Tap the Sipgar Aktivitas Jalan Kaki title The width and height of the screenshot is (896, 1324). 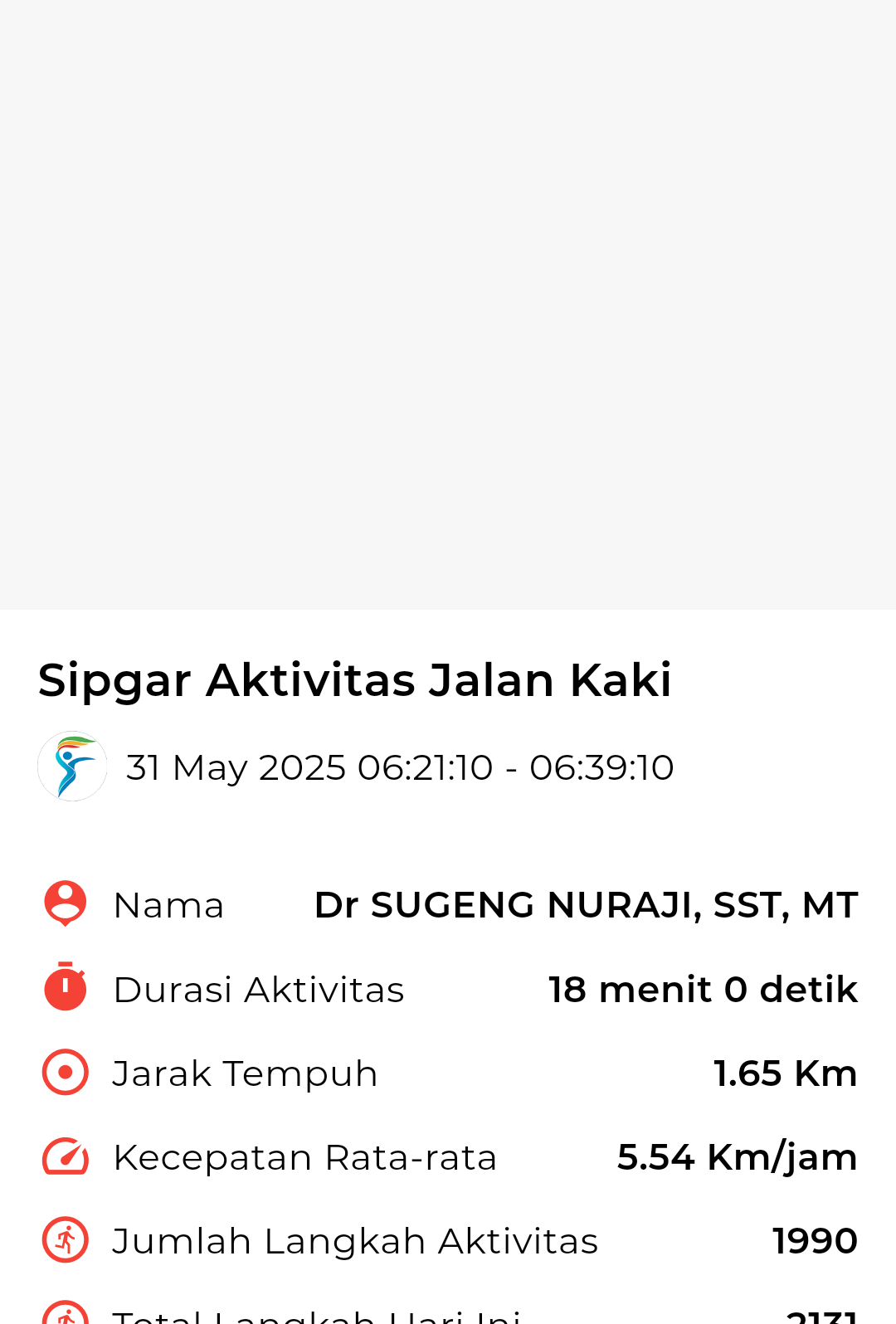point(355,679)
